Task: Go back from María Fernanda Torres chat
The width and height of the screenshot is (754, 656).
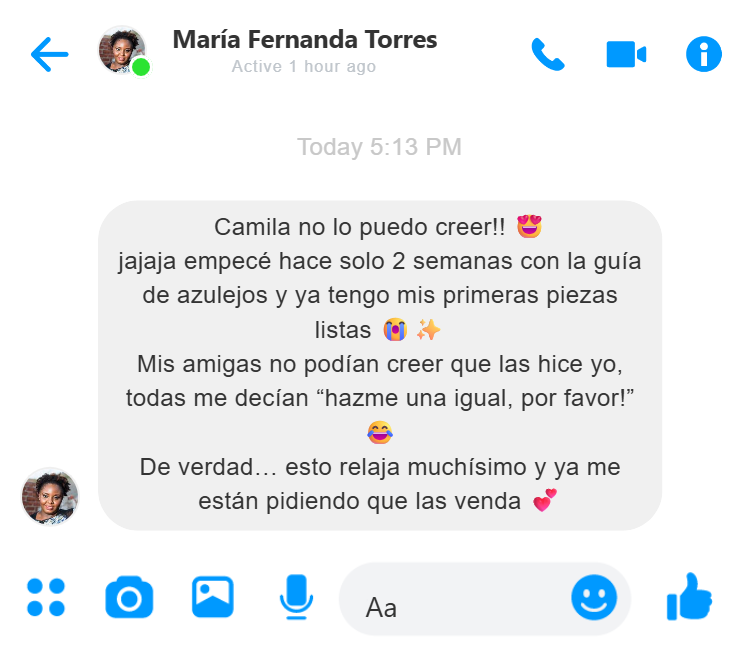Action: [49, 54]
